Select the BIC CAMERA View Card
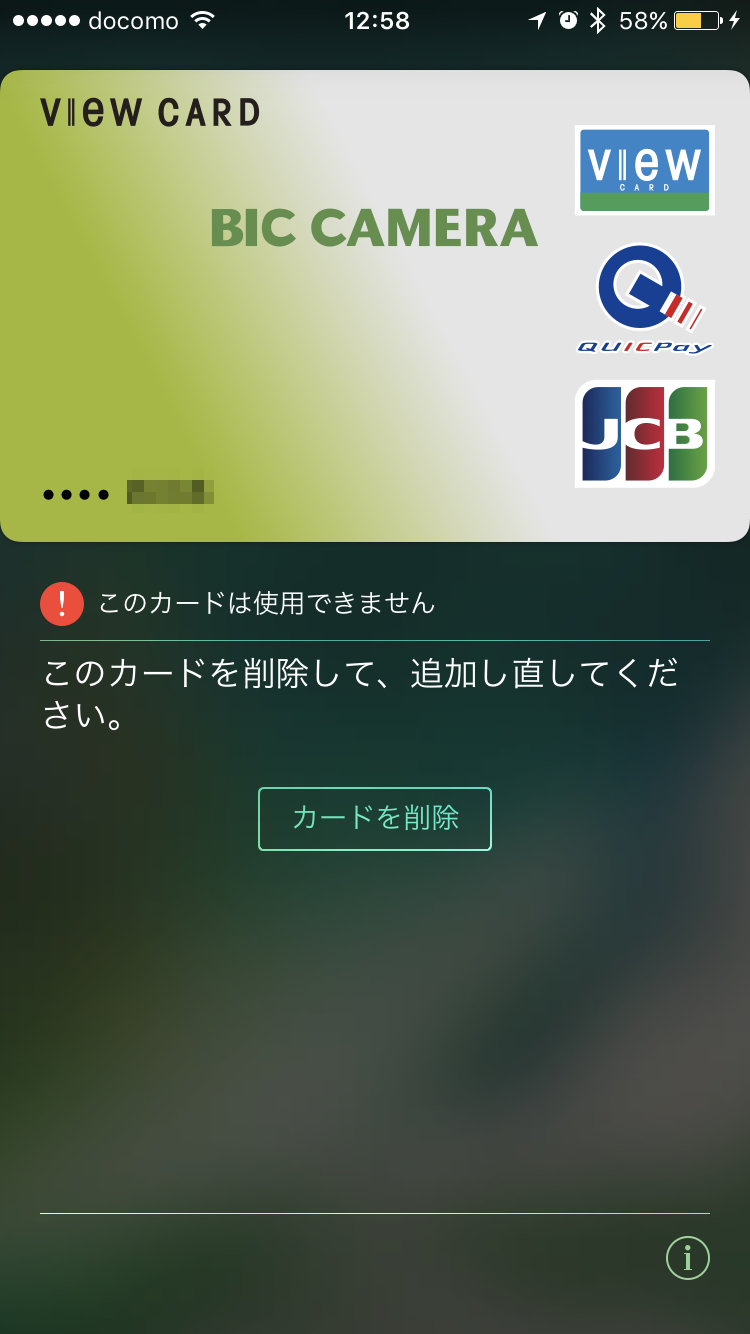Viewport: 750px width, 1334px height. pos(375,306)
